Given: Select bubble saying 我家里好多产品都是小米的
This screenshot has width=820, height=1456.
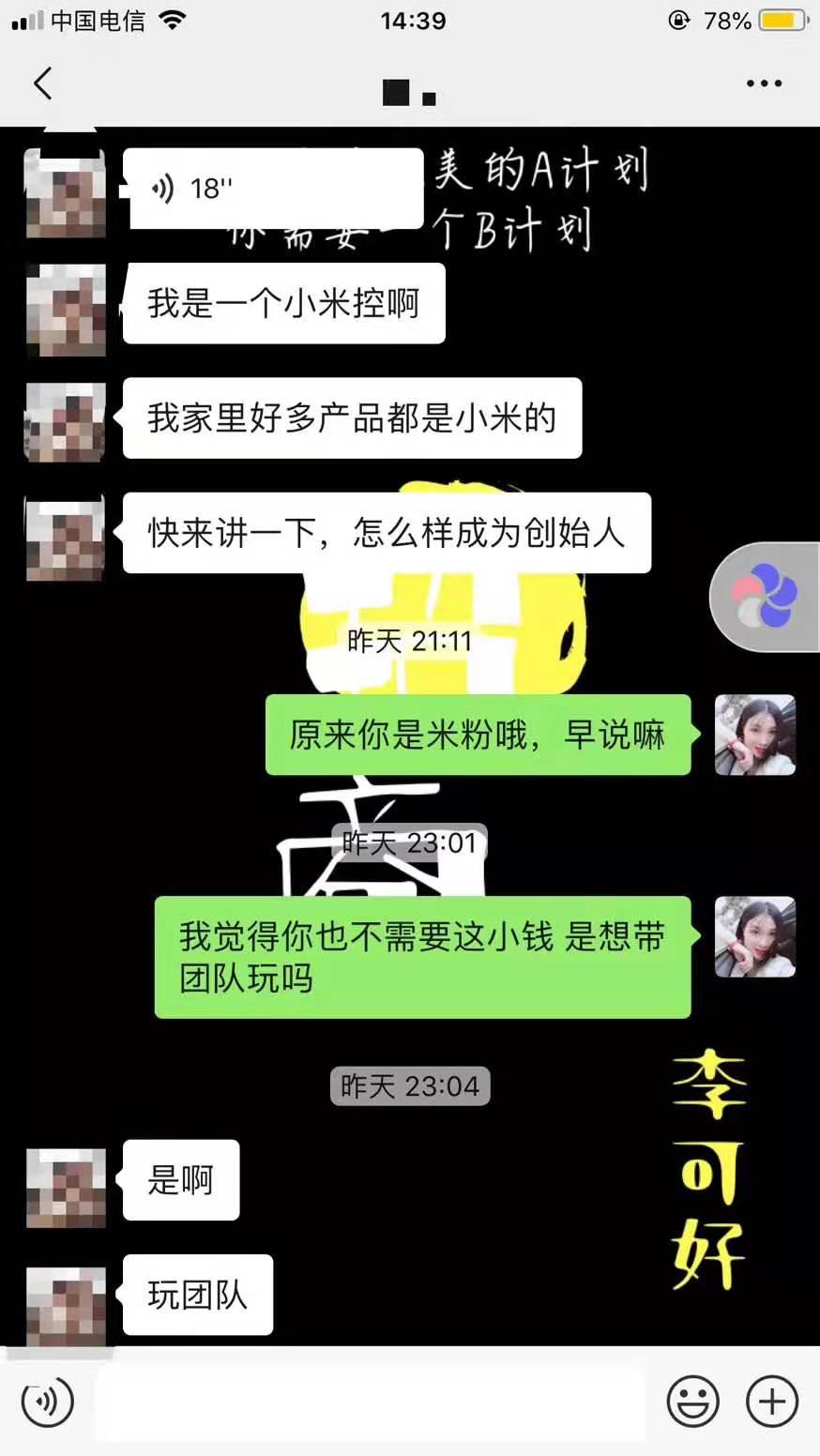Looking at the screenshot, I should coord(352,419).
